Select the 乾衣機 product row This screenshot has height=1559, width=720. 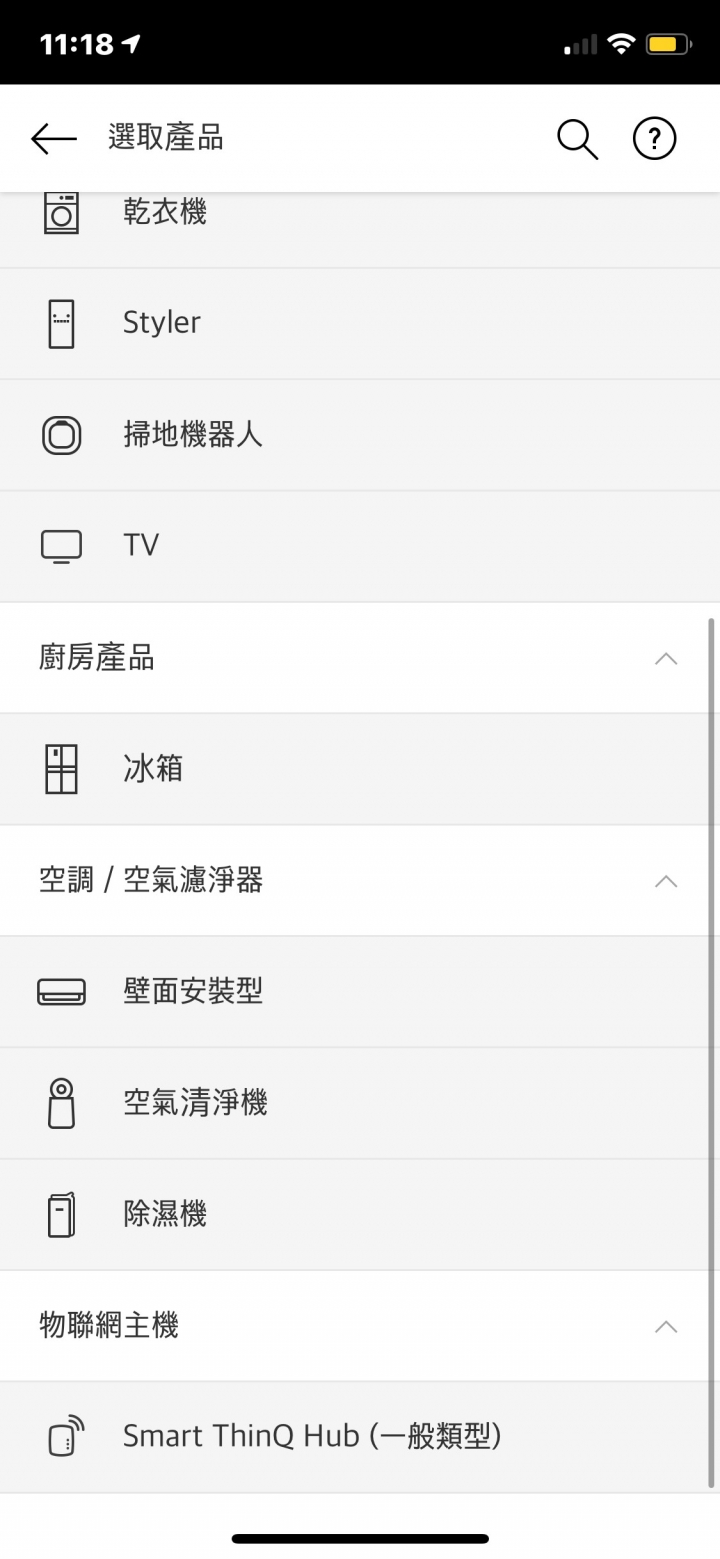tap(360, 229)
